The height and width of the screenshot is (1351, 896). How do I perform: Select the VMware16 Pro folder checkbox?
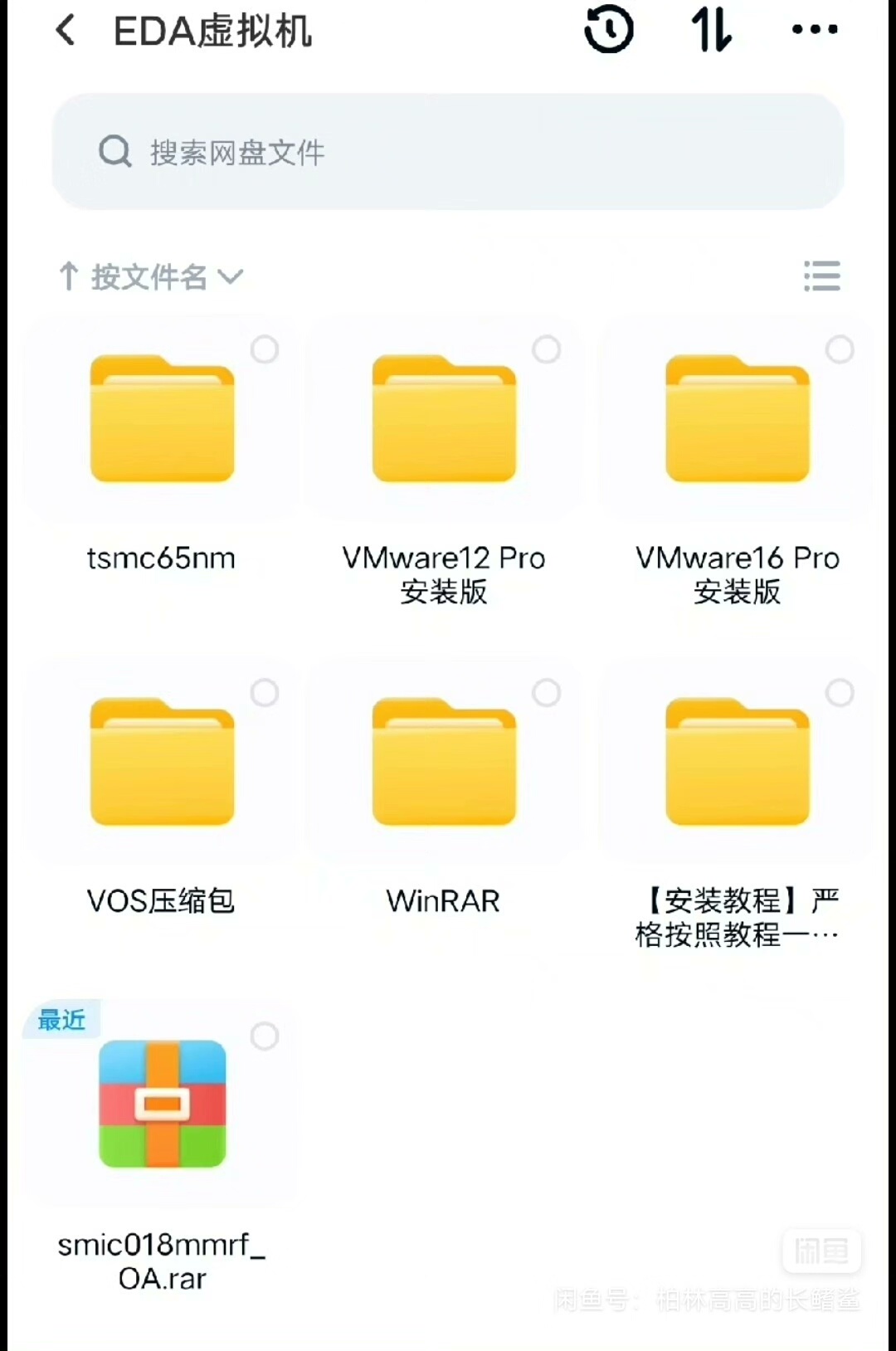point(840,349)
